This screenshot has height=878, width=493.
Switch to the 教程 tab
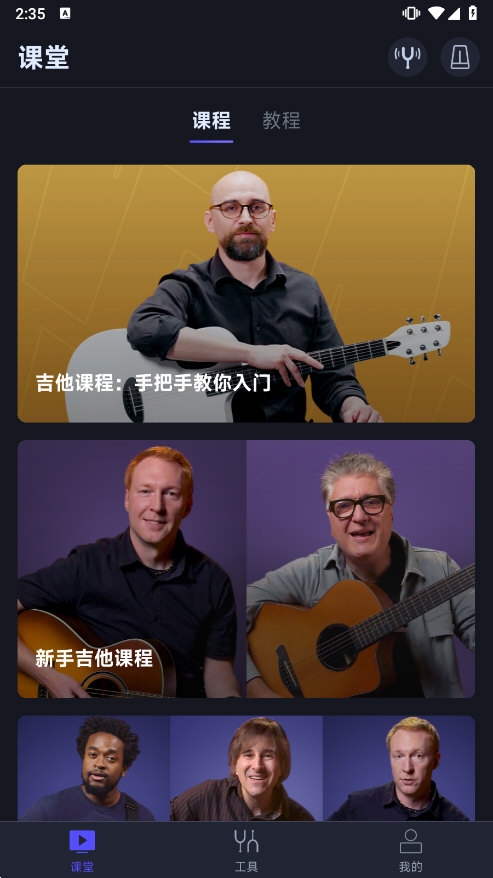[281, 120]
